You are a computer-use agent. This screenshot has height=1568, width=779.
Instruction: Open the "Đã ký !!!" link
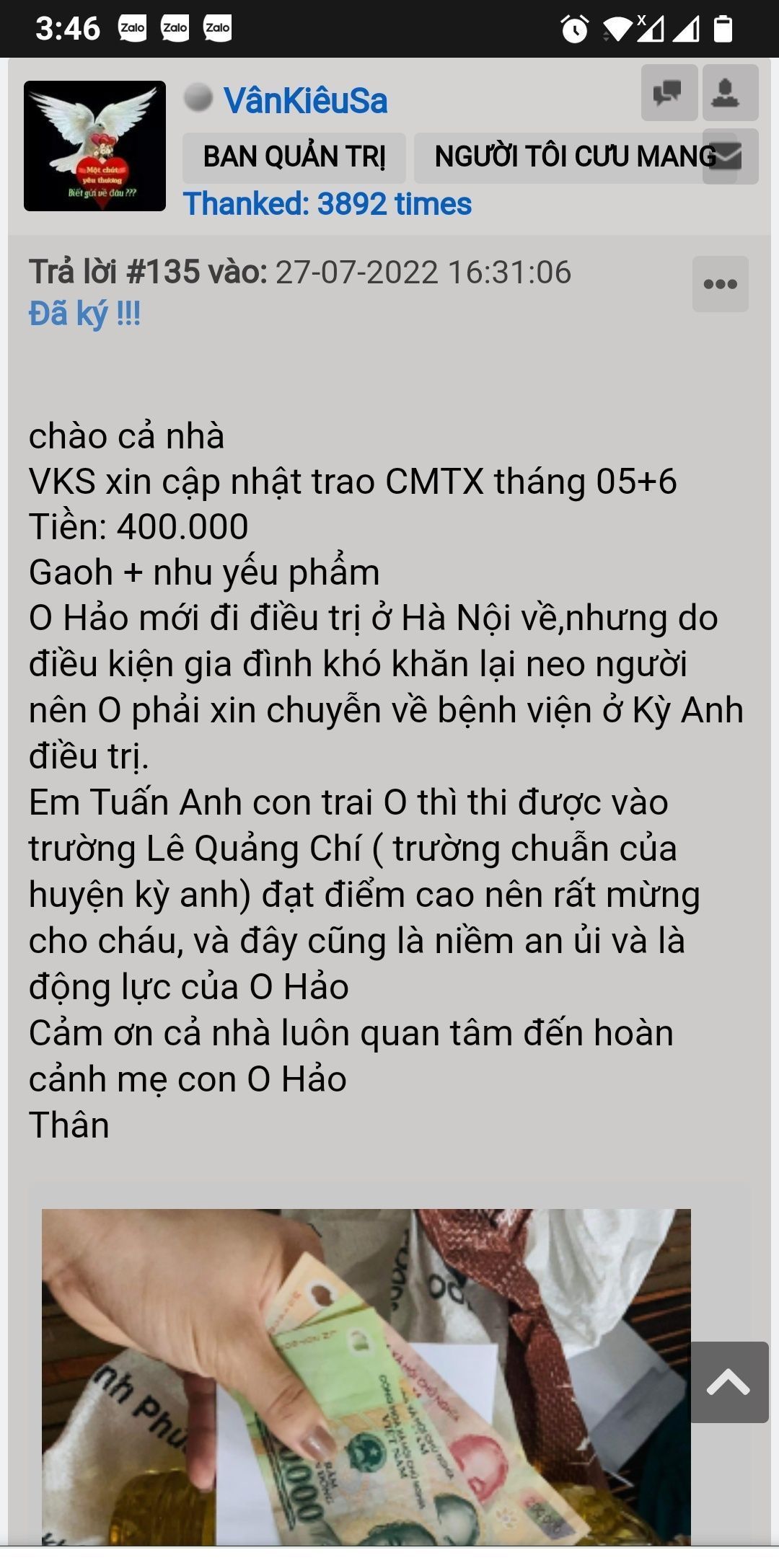coord(84,314)
